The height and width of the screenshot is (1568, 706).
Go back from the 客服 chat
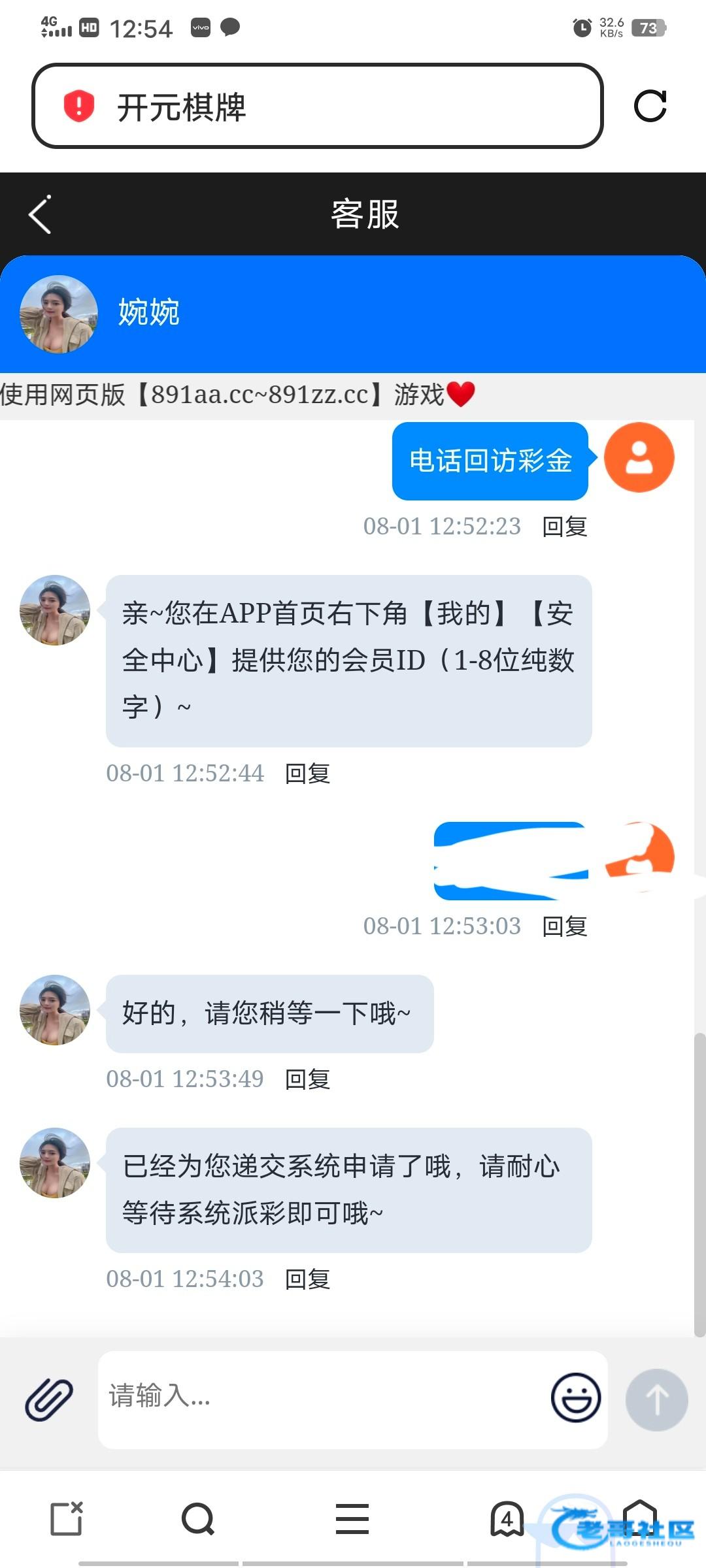tap(41, 214)
